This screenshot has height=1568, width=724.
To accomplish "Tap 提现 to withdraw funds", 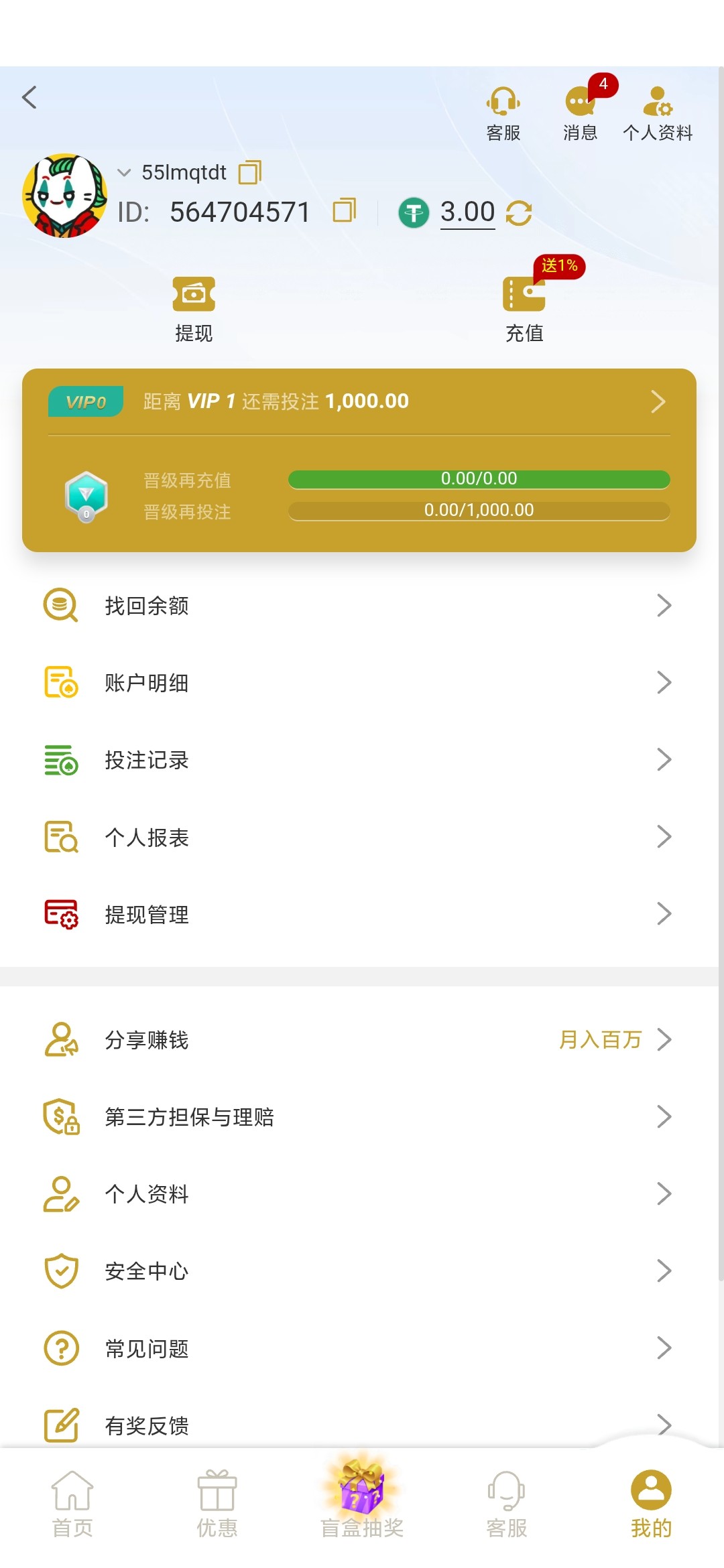I will [194, 308].
